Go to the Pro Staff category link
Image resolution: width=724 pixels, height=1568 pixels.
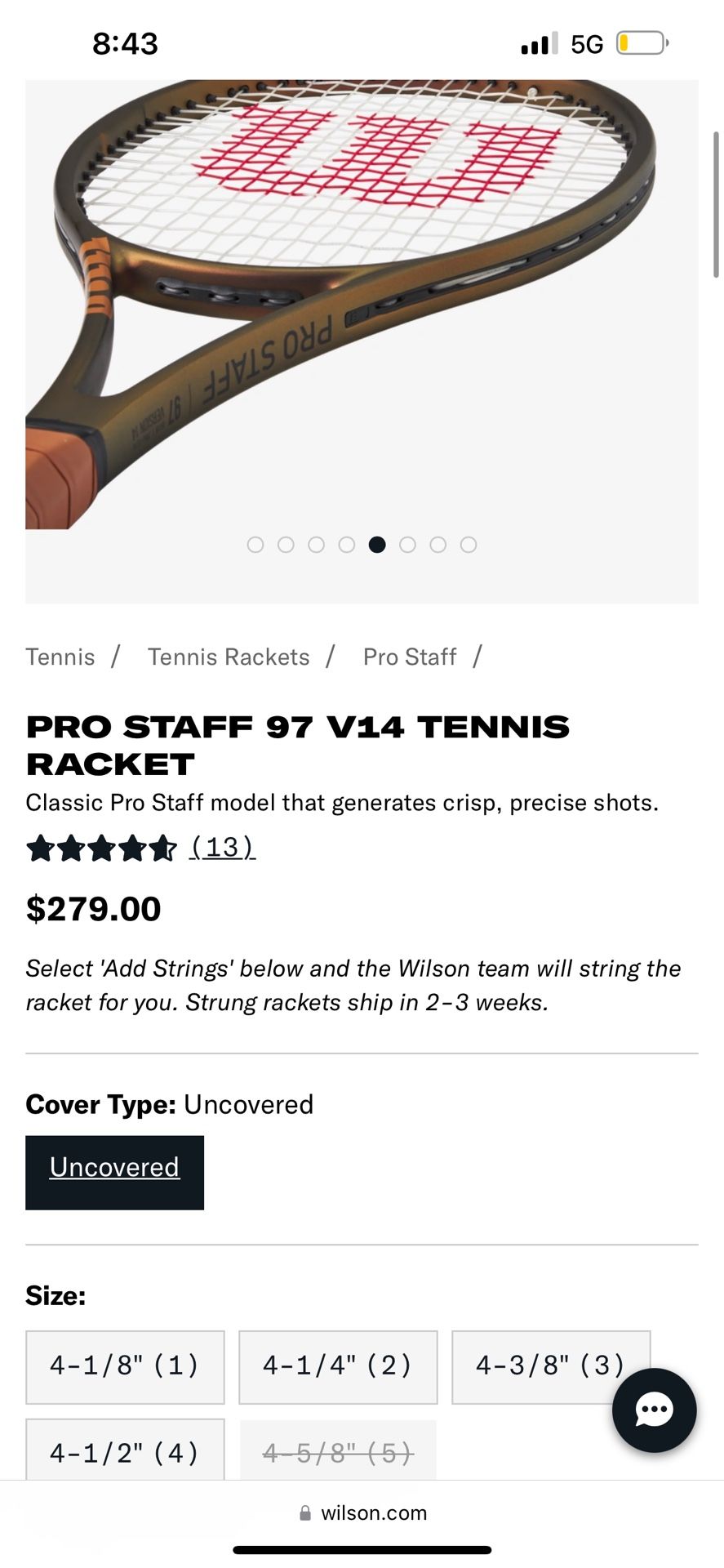pos(409,657)
